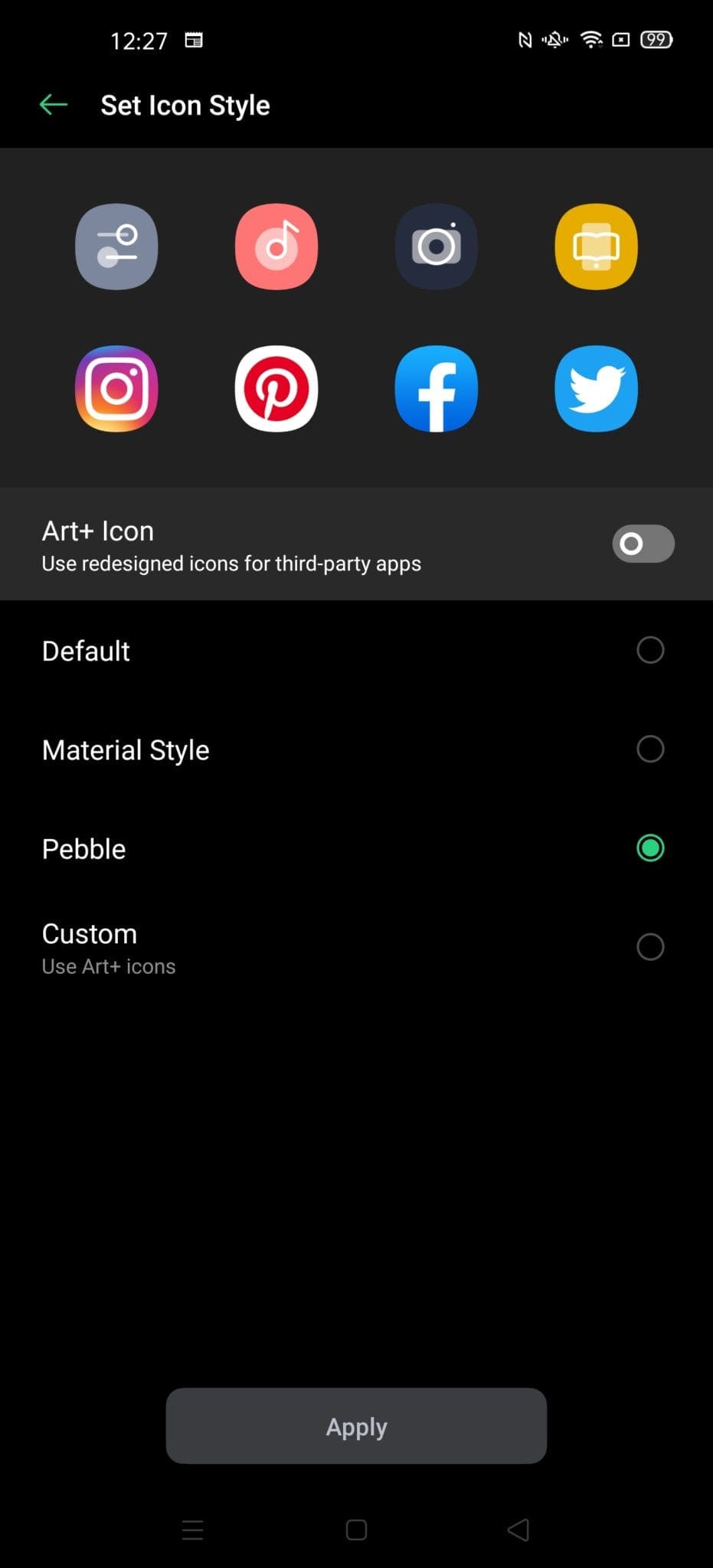Screen dimensions: 713x1568
Task: Choose Material Style option
Action: 649,749
